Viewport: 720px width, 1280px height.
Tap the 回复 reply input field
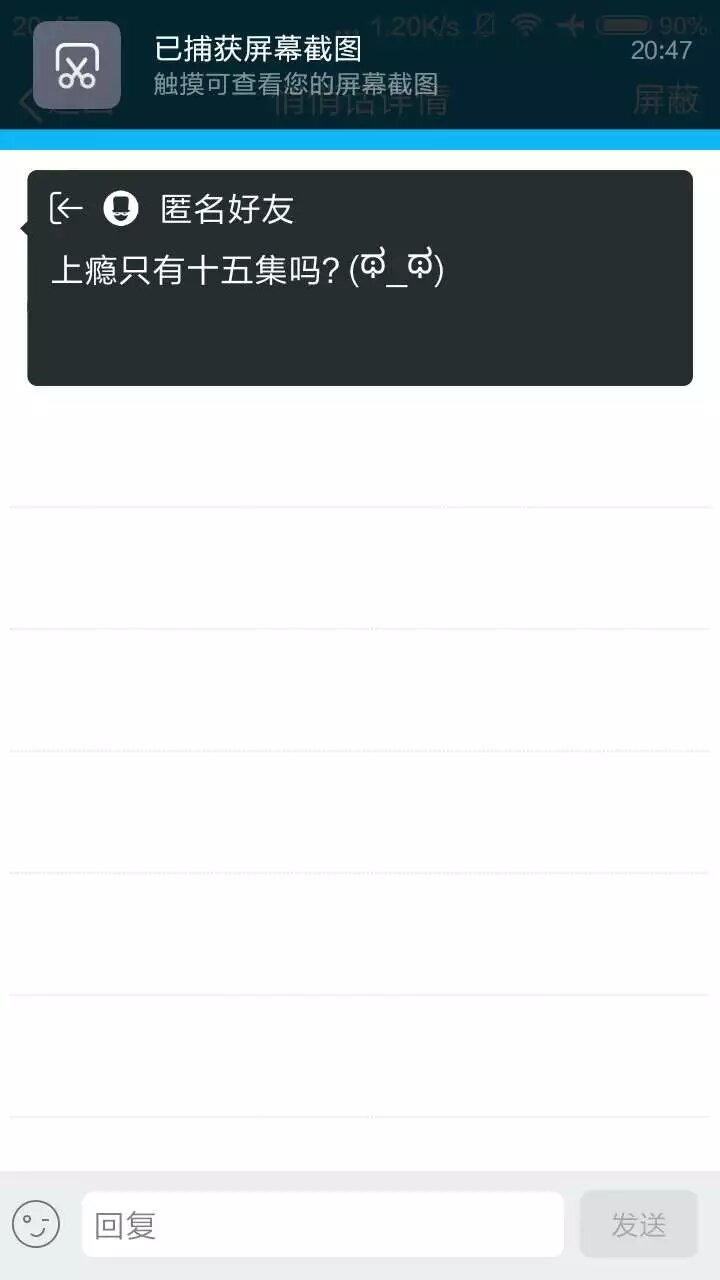[322, 1225]
